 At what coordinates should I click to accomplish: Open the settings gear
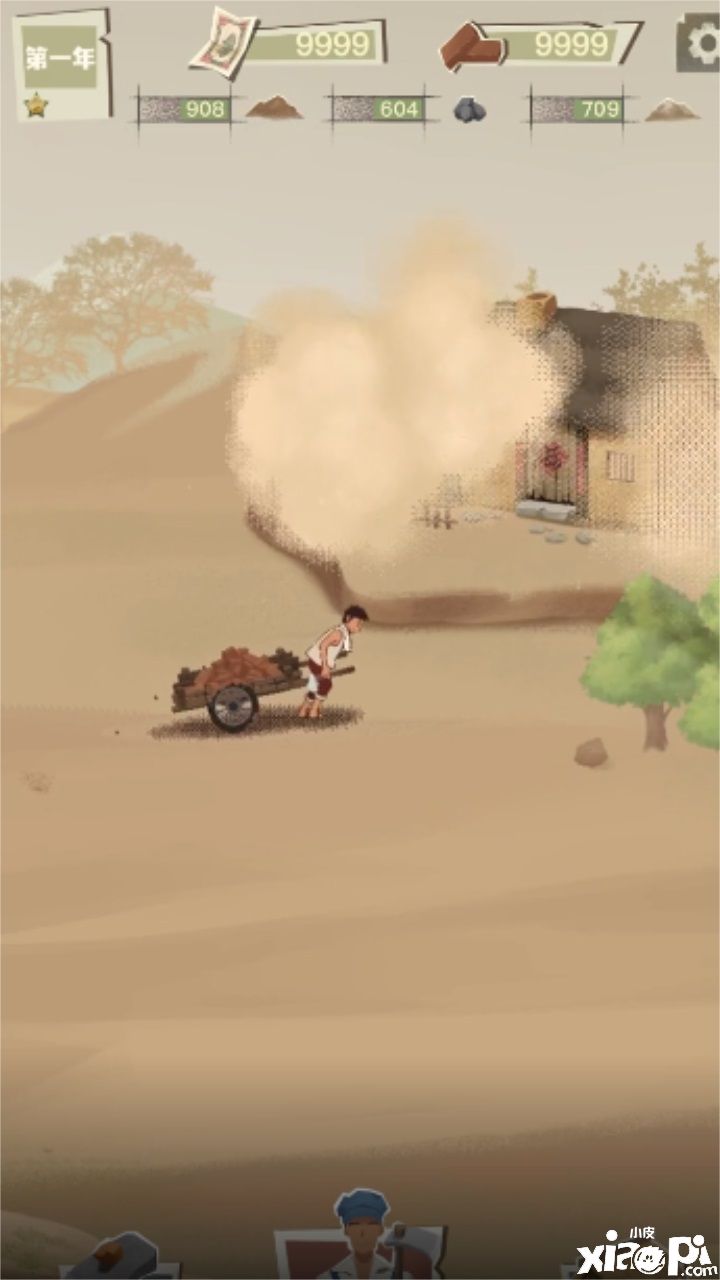coord(699,43)
